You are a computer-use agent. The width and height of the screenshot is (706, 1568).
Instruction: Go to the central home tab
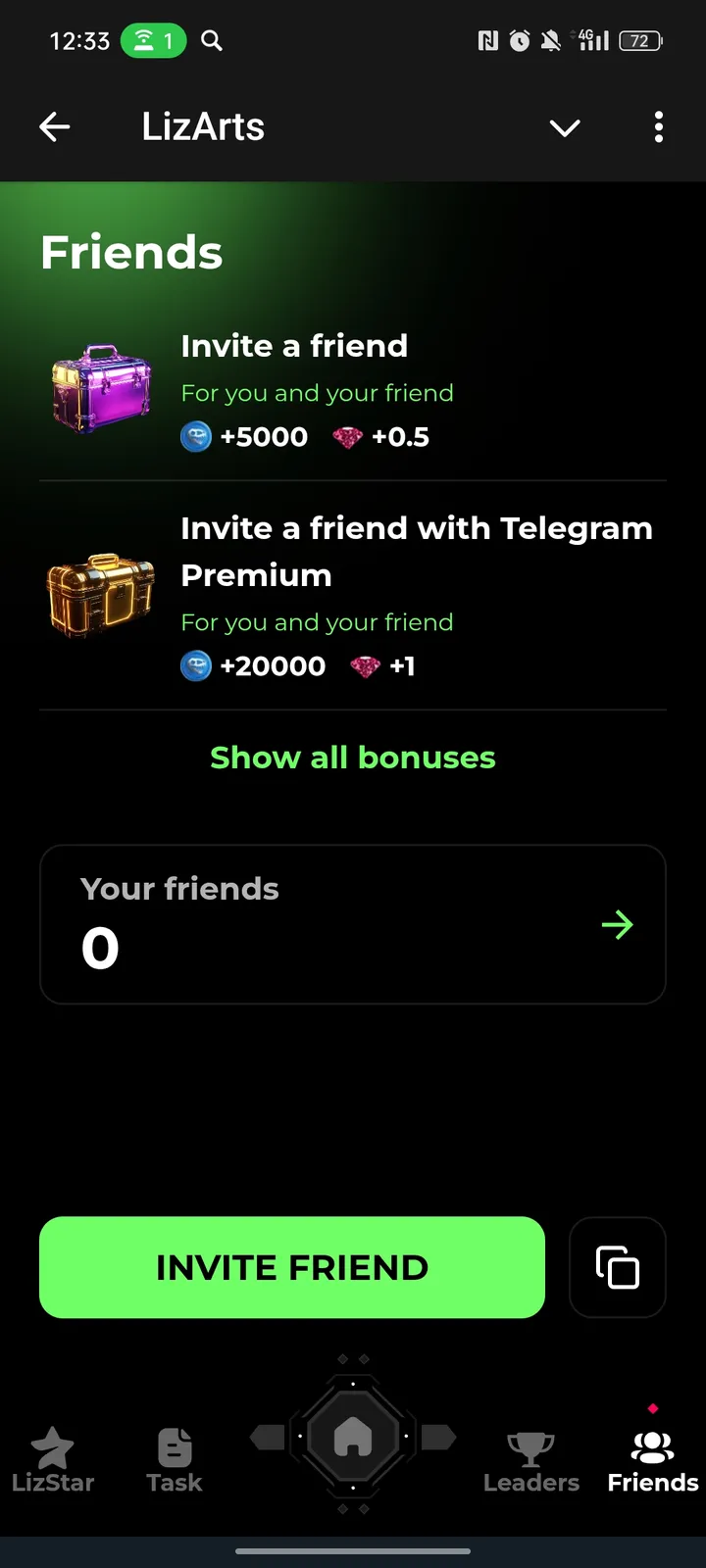353,1438
